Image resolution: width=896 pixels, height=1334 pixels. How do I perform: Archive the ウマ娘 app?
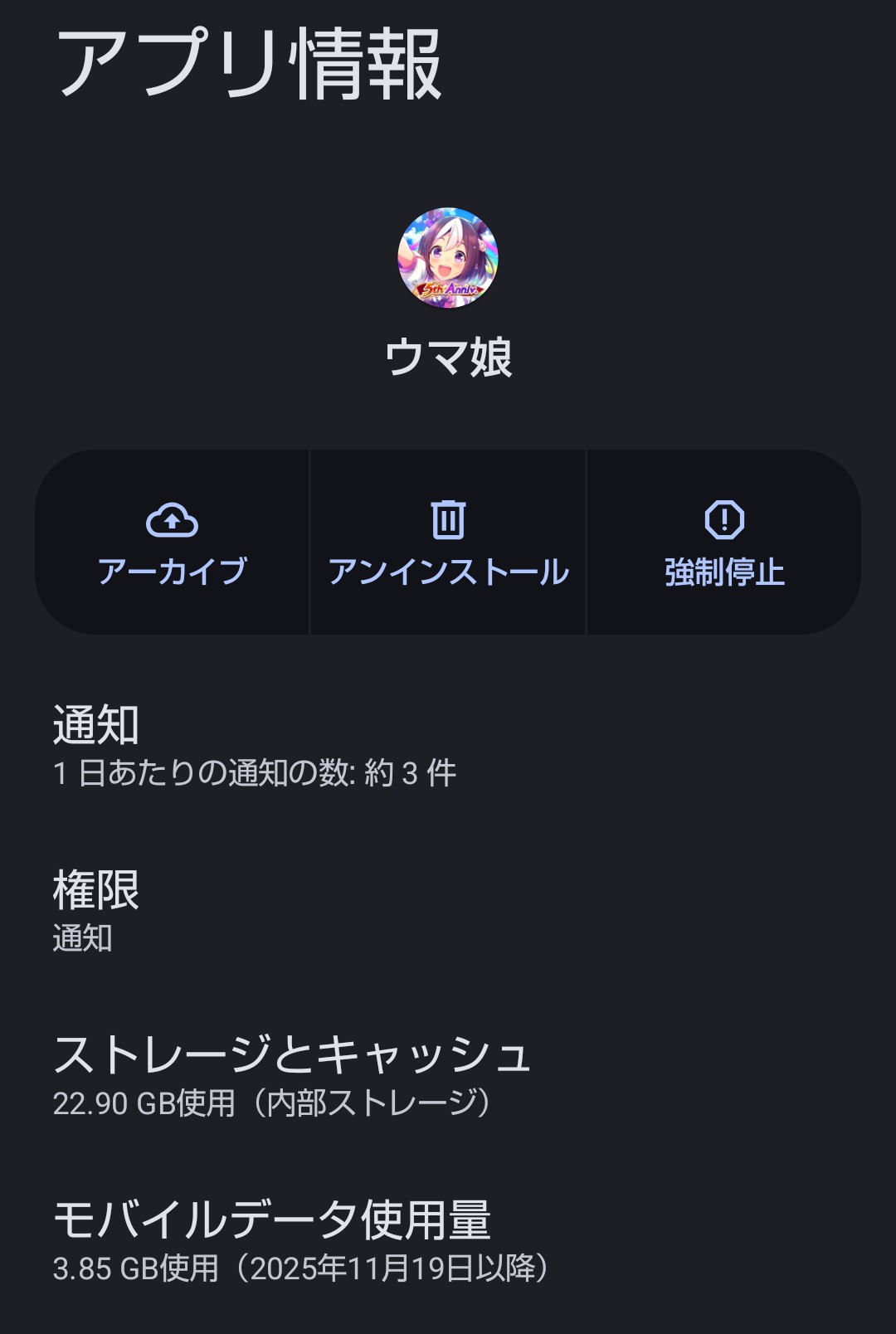172,543
